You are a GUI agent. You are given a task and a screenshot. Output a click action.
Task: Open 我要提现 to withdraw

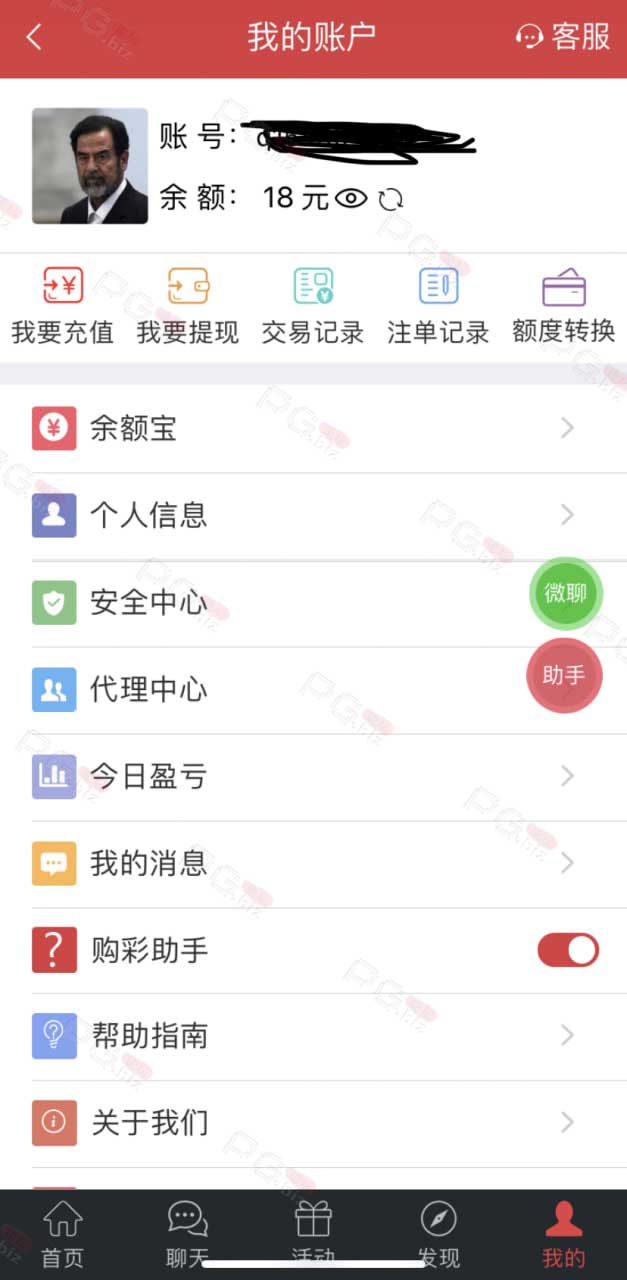point(188,306)
